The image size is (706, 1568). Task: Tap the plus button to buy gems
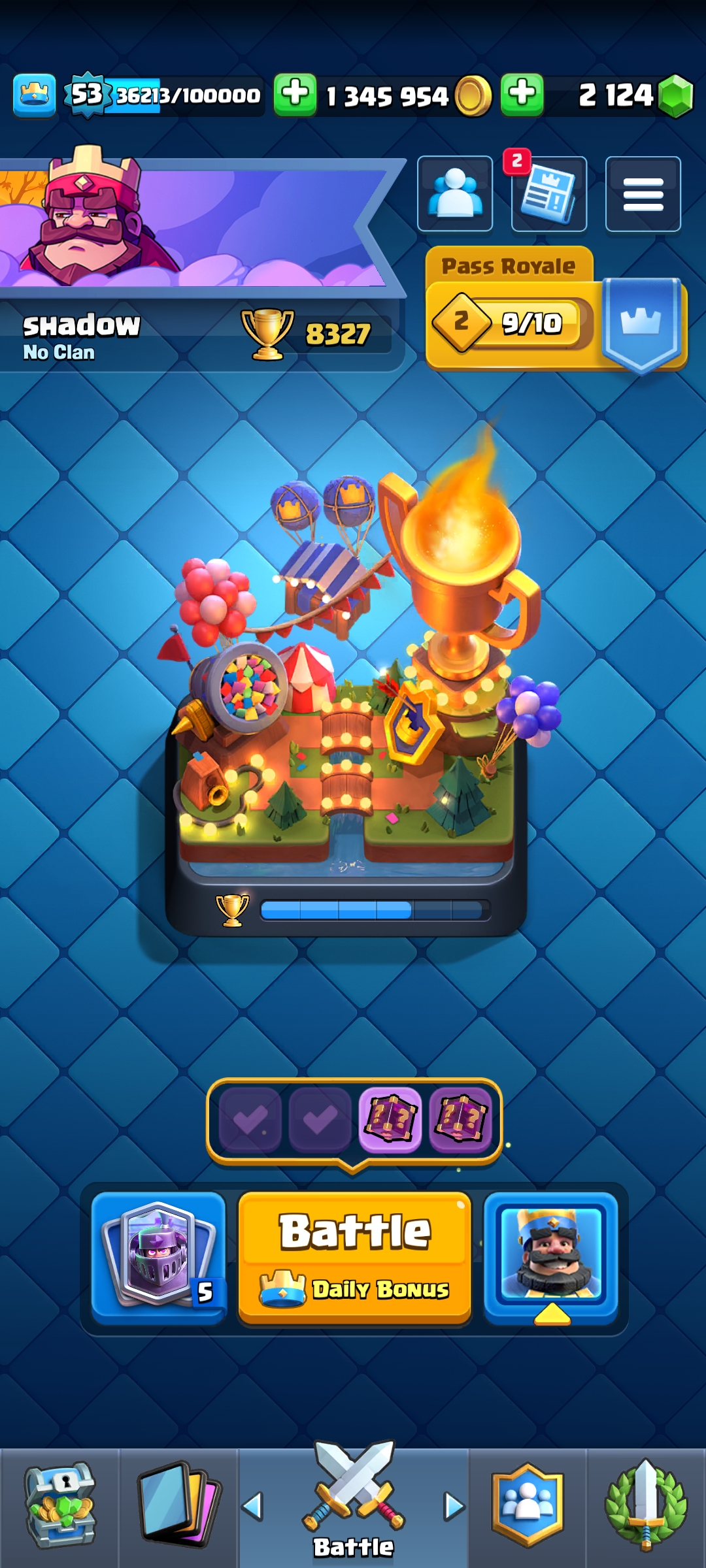(522, 95)
